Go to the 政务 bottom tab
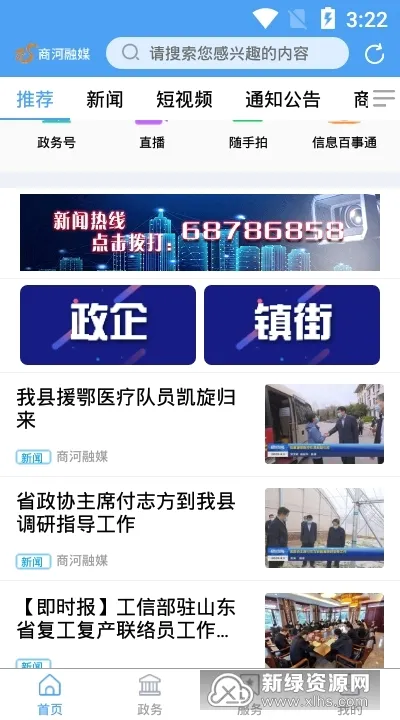The image size is (400, 720). (x=150, y=694)
